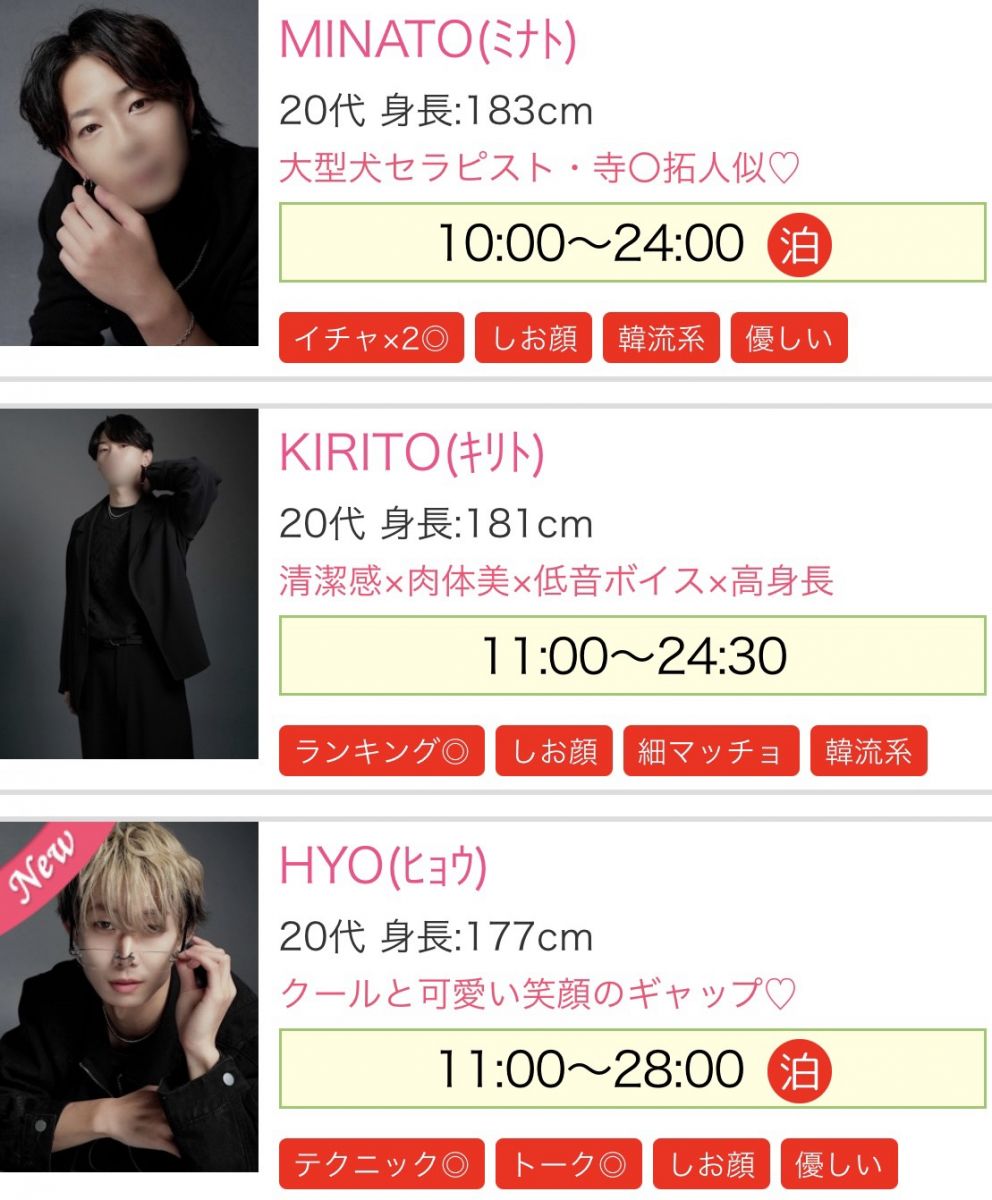
Task: Open the KIRITO(キリト) name link
Action: tap(411, 455)
